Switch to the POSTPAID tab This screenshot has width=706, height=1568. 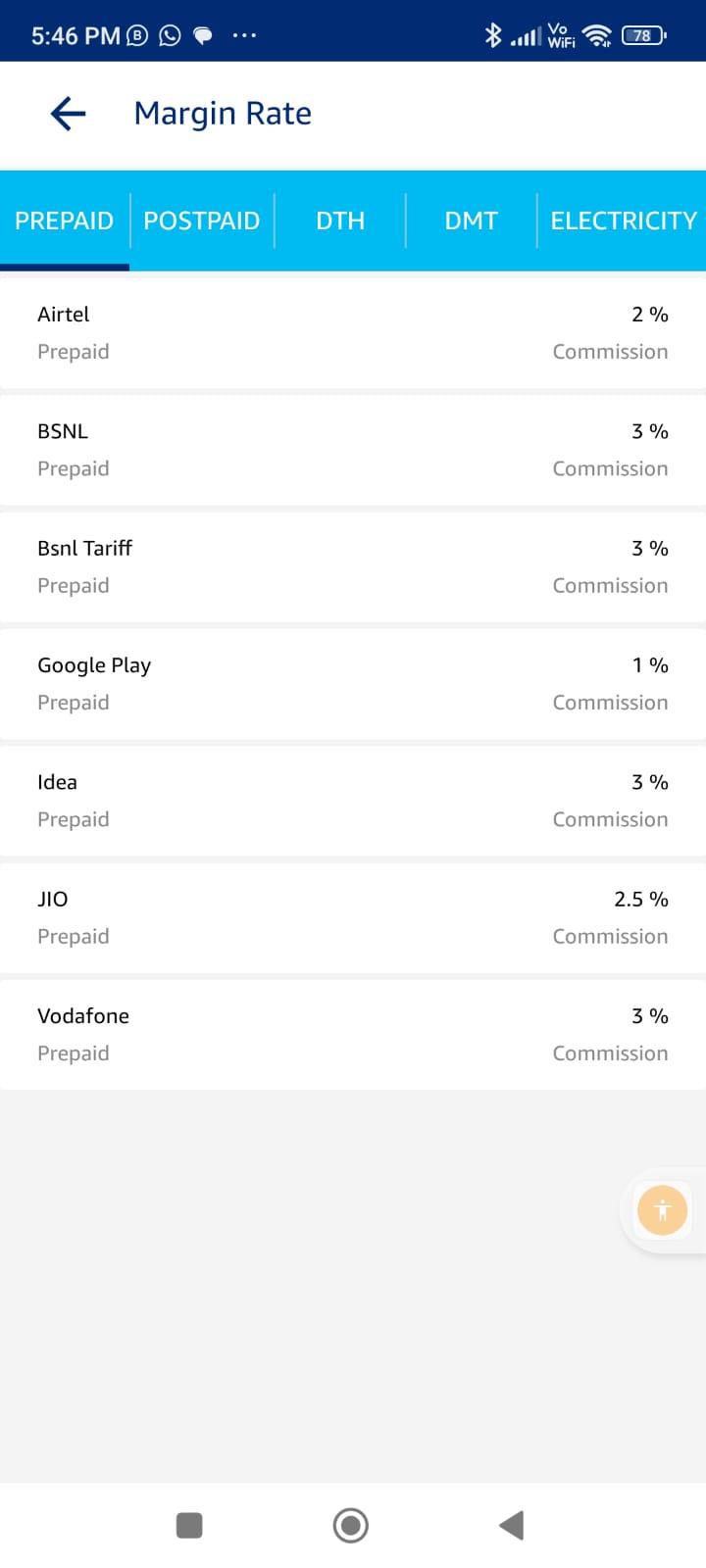(202, 220)
